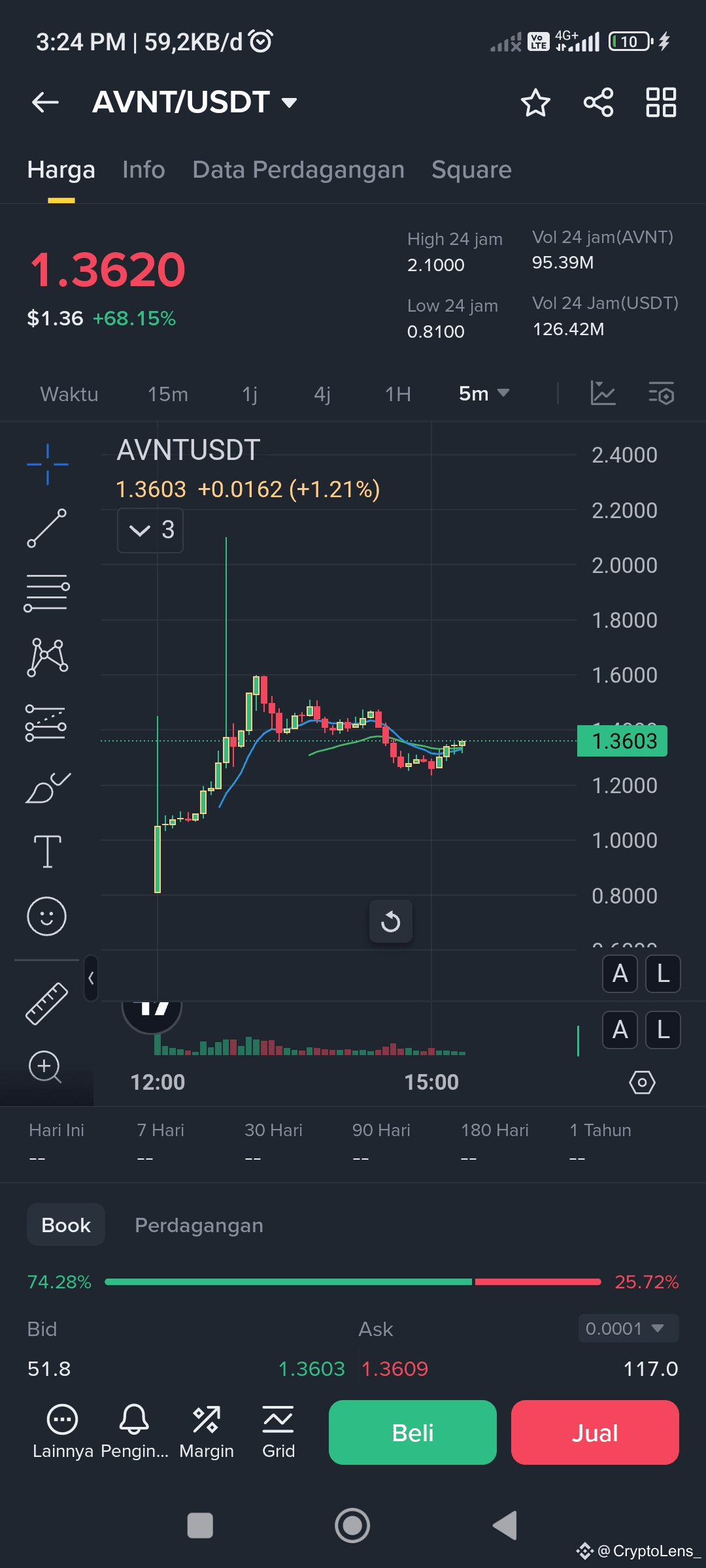Share this trading pair
This screenshot has width=706, height=1568.
coord(598,103)
